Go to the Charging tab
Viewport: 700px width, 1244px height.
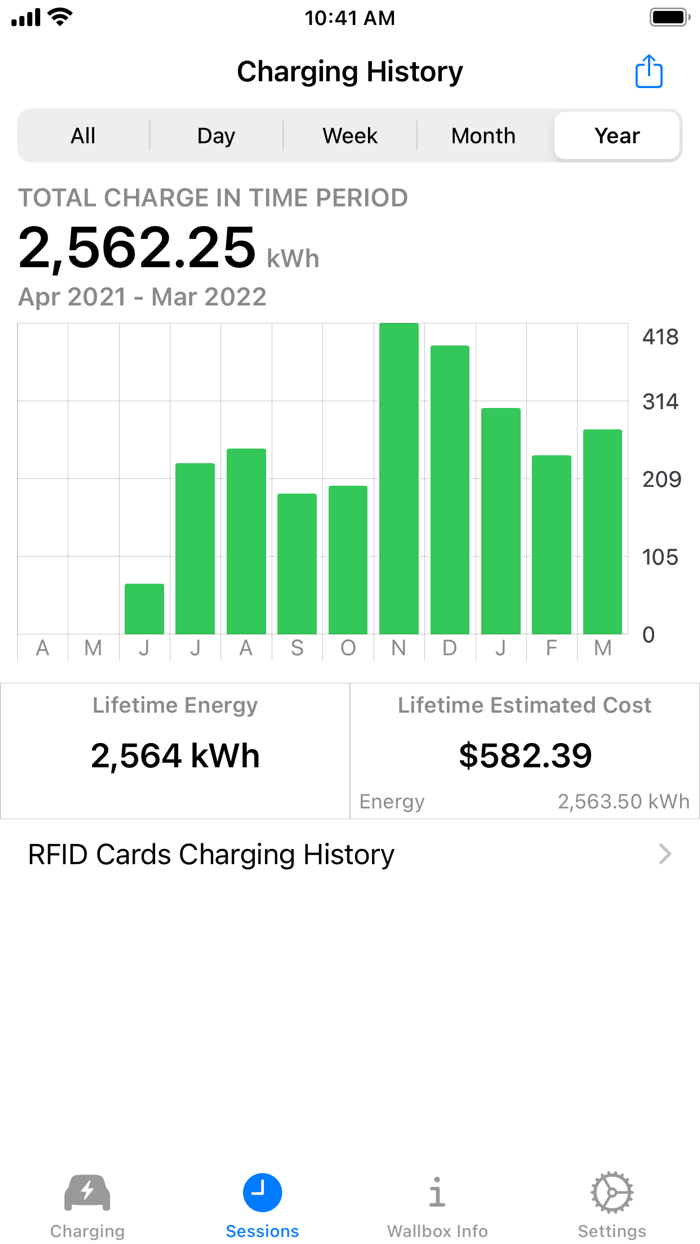(x=88, y=1206)
